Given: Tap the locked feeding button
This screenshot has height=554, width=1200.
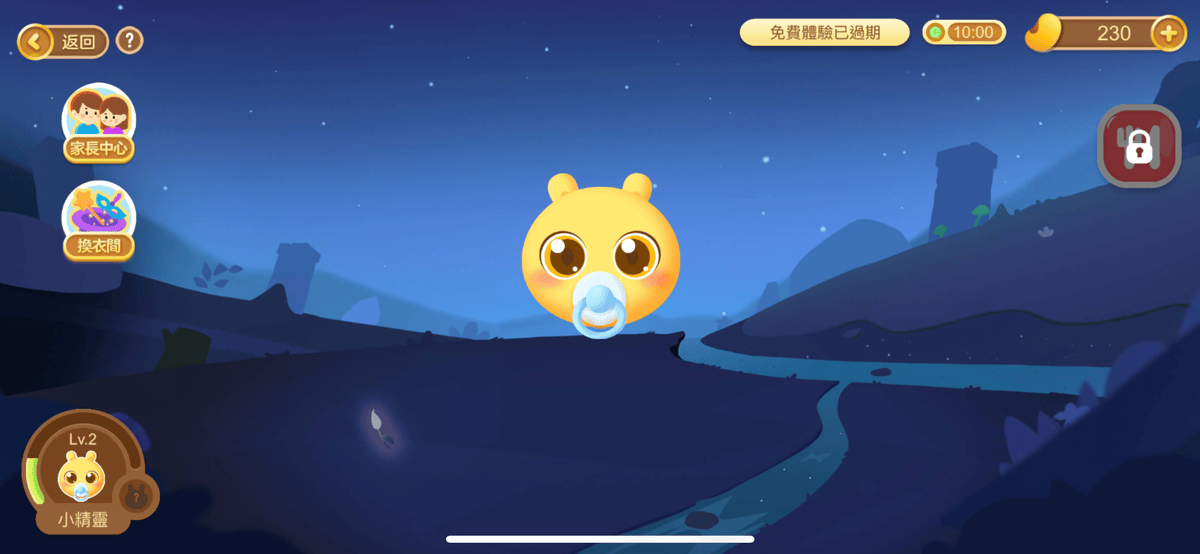Looking at the screenshot, I should (1139, 146).
